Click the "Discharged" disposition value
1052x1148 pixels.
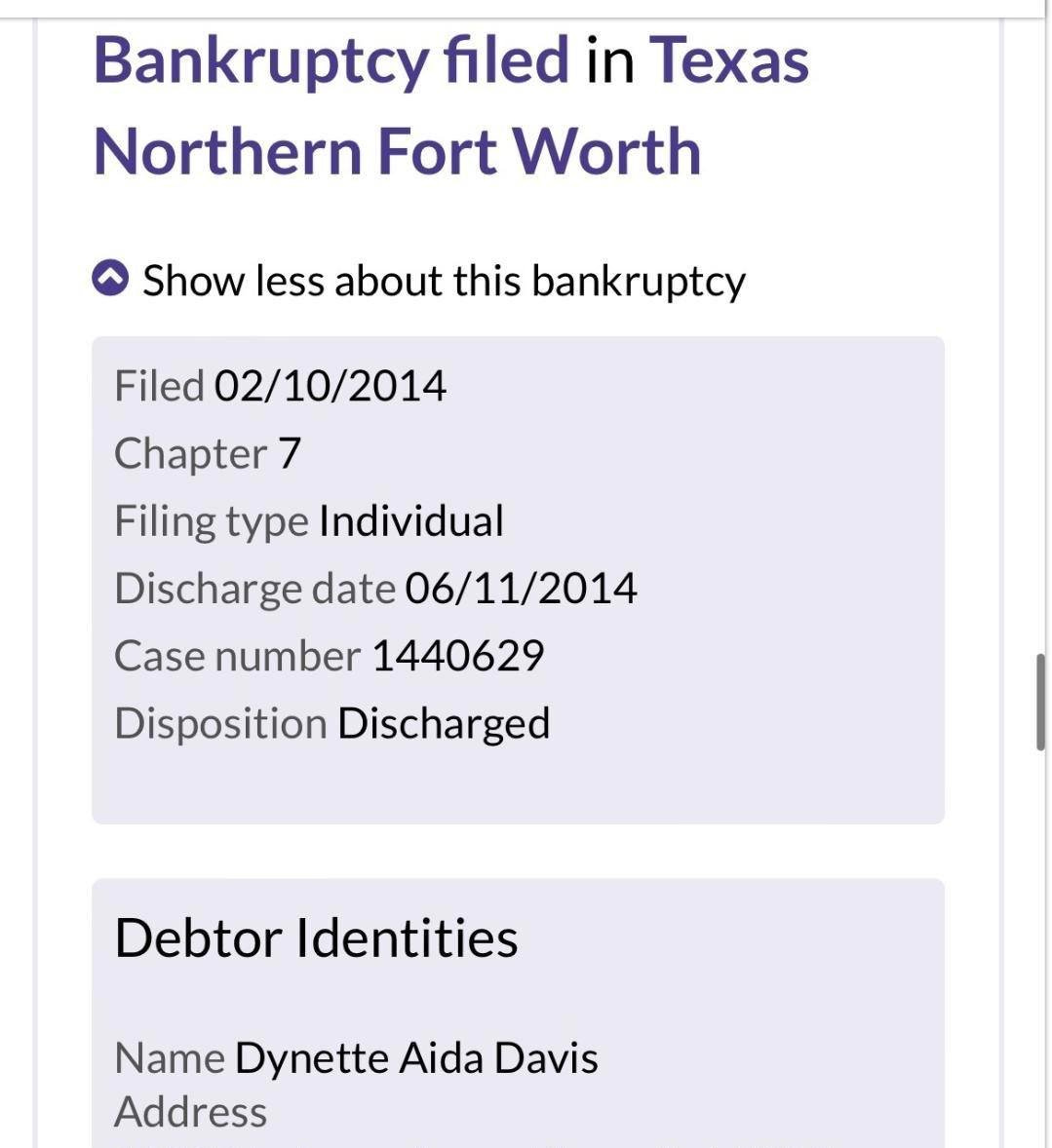[x=444, y=722]
